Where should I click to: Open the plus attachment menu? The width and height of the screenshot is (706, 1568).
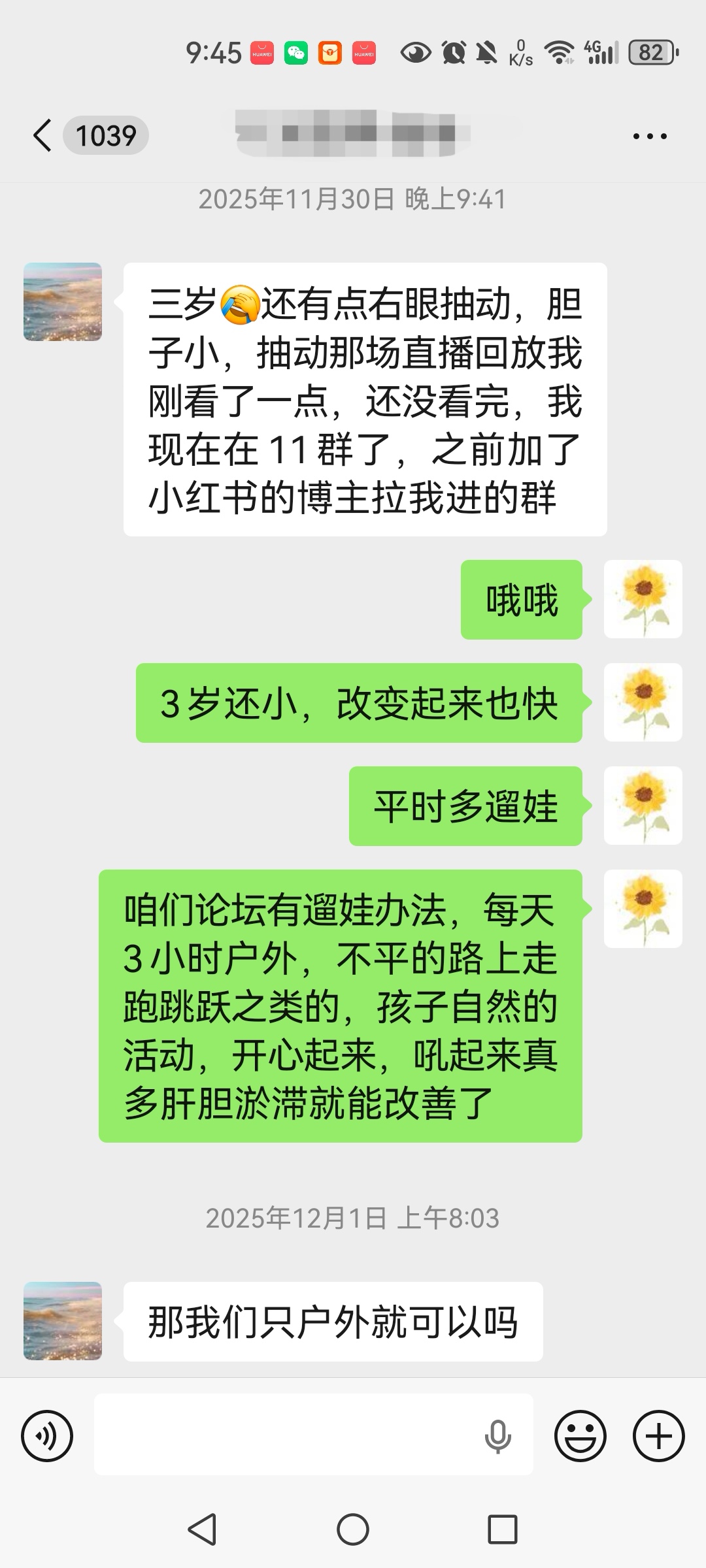click(658, 1435)
